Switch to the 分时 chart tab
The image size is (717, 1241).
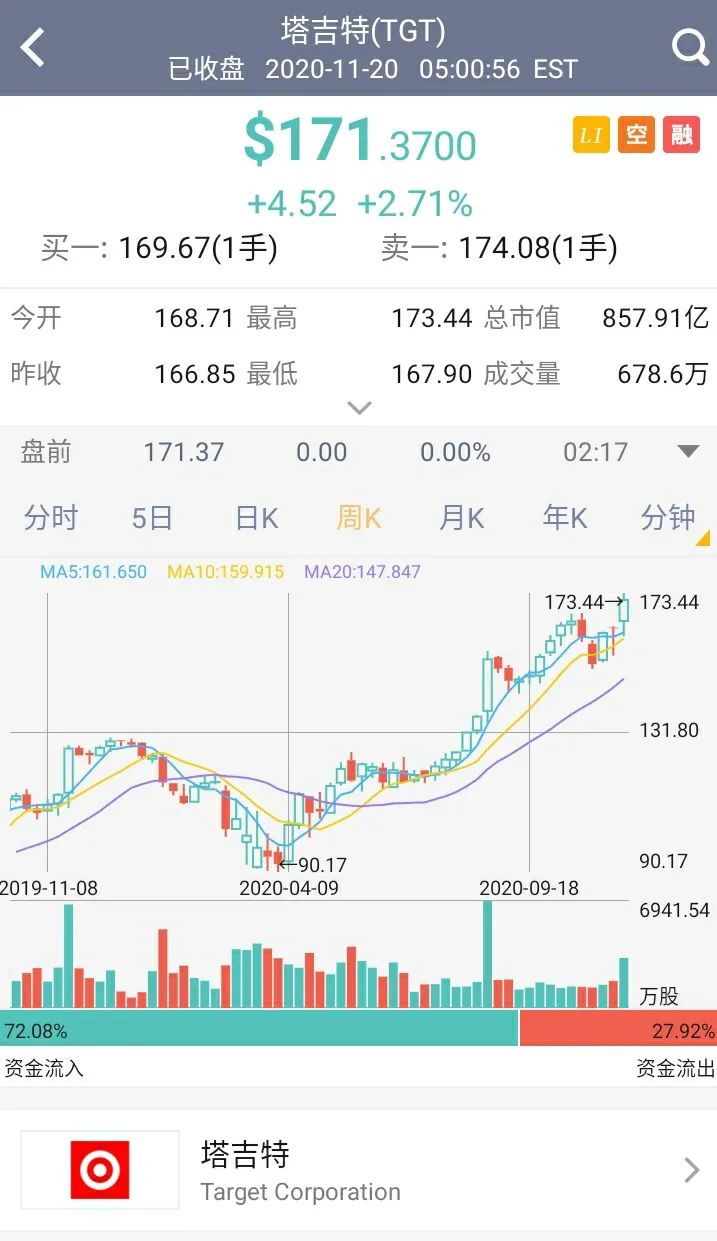point(51,518)
